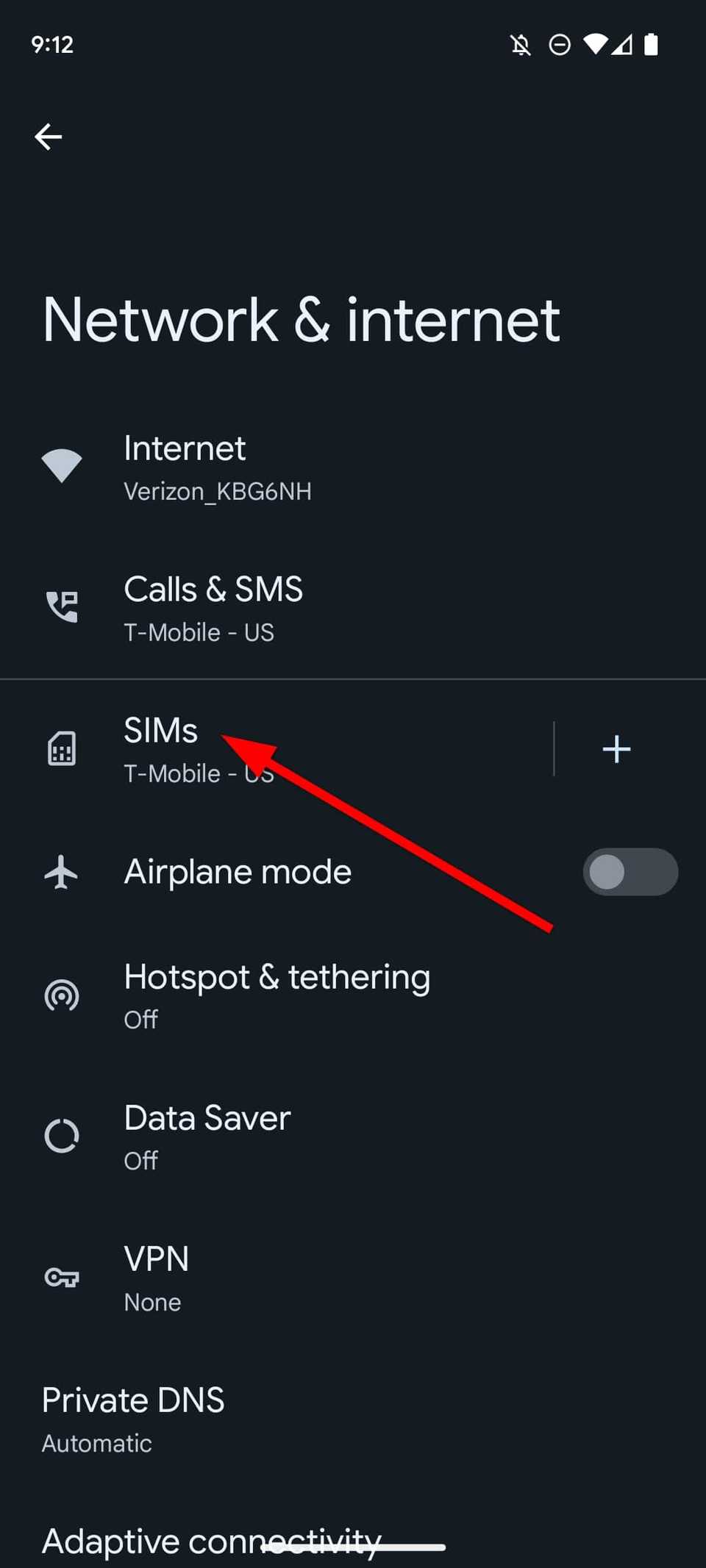Open Private DNS option
This screenshot has width=706, height=1568.
134,1419
